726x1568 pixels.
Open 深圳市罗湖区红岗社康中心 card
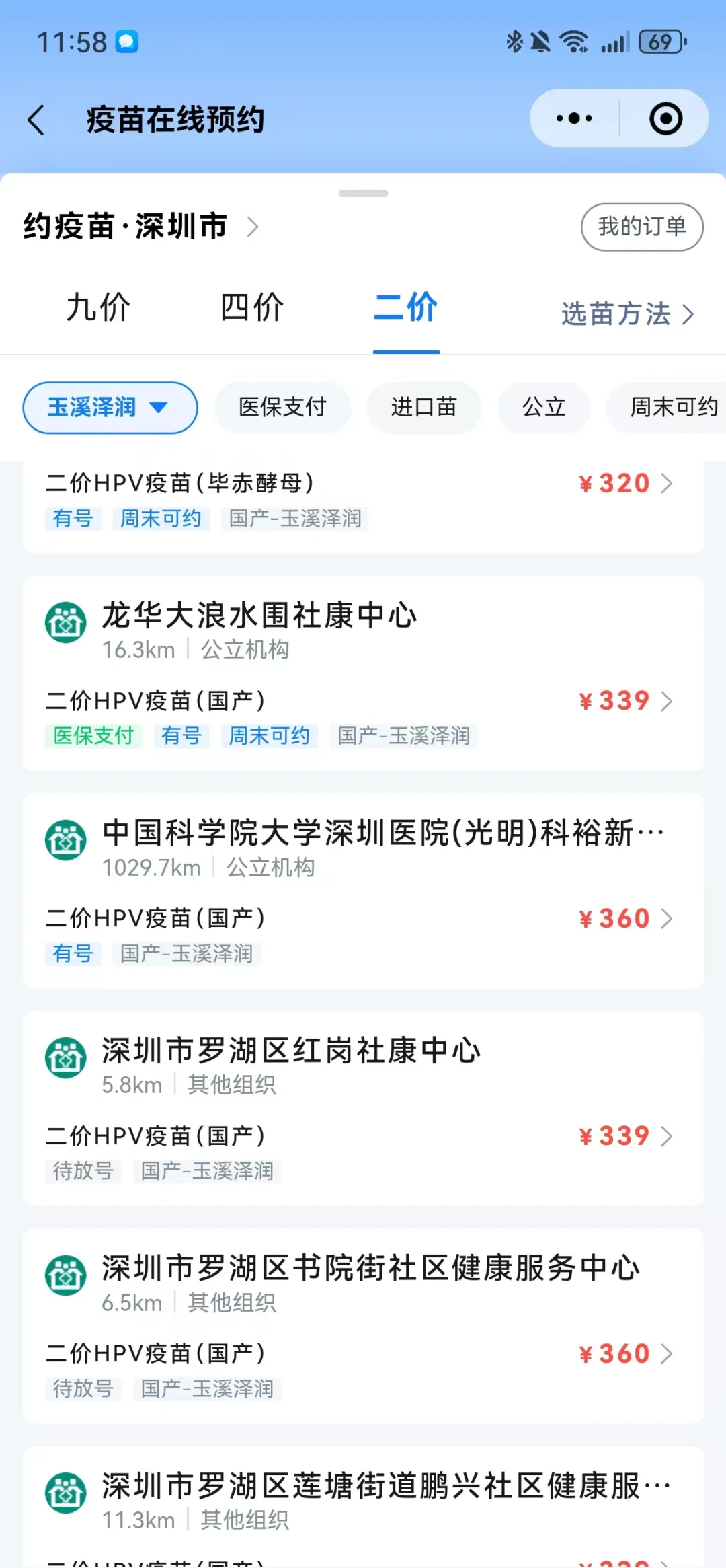(363, 1109)
